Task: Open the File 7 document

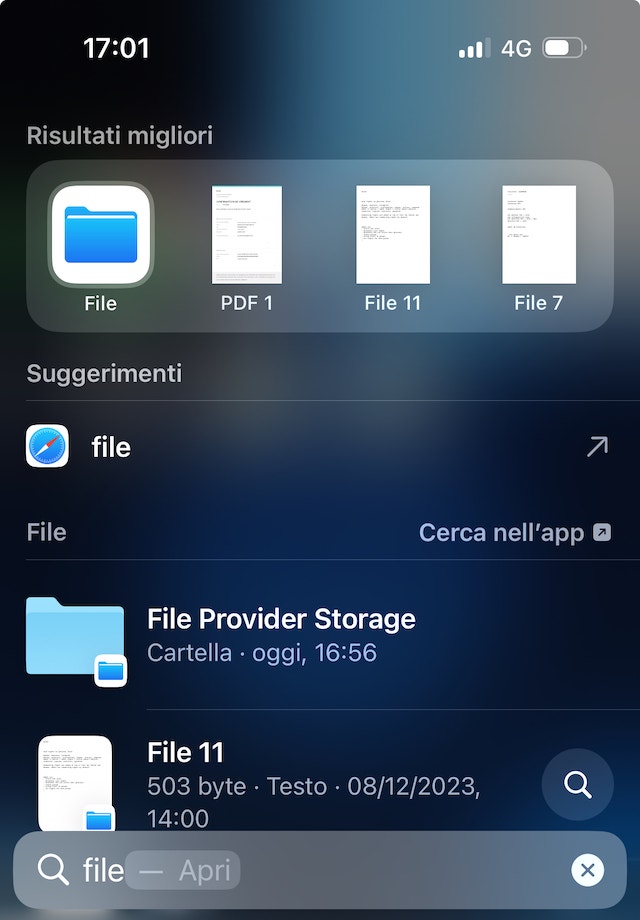Action: (x=538, y=236)
